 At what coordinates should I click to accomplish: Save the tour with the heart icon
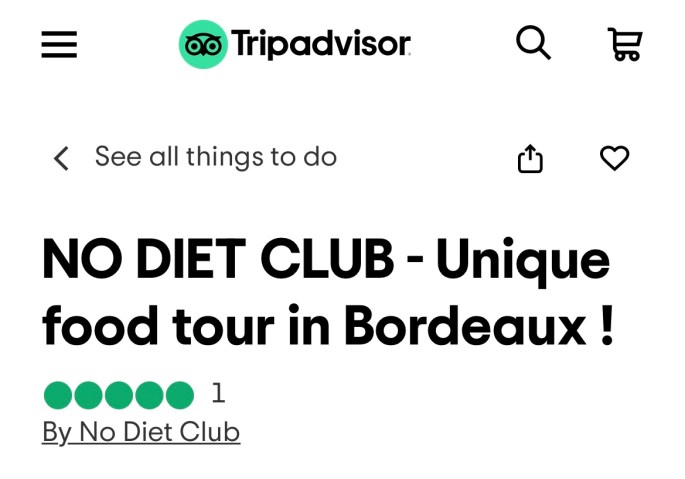coord(614,158)
